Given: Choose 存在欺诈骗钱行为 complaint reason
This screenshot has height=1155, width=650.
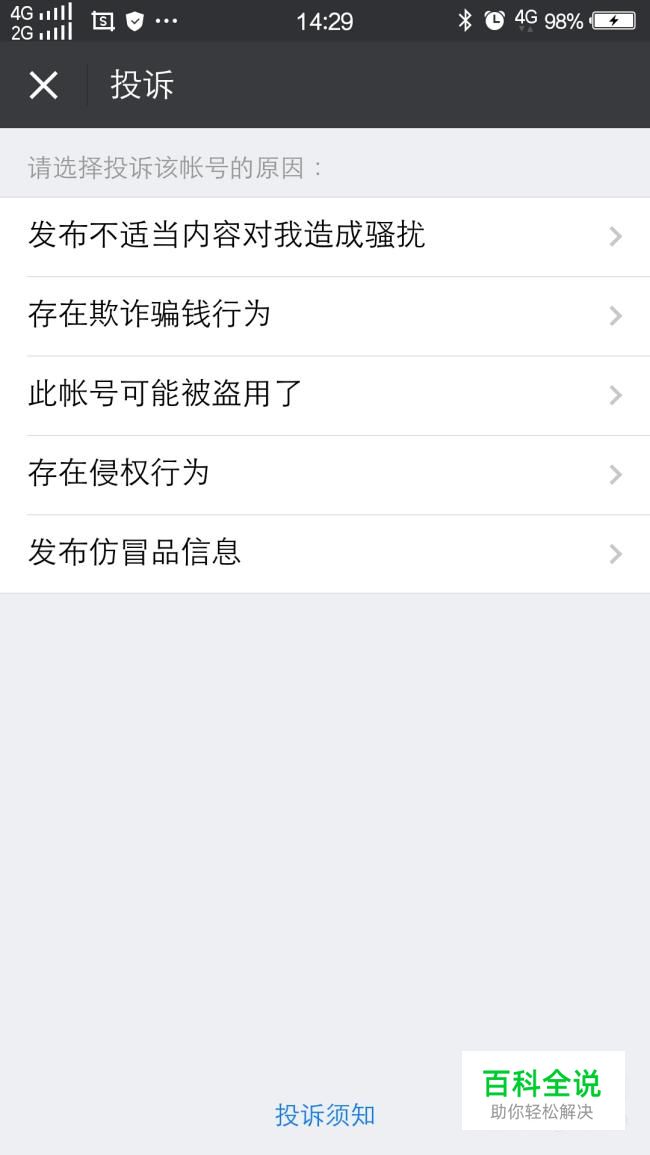Looking at the screenshot, I should point(325,317).
